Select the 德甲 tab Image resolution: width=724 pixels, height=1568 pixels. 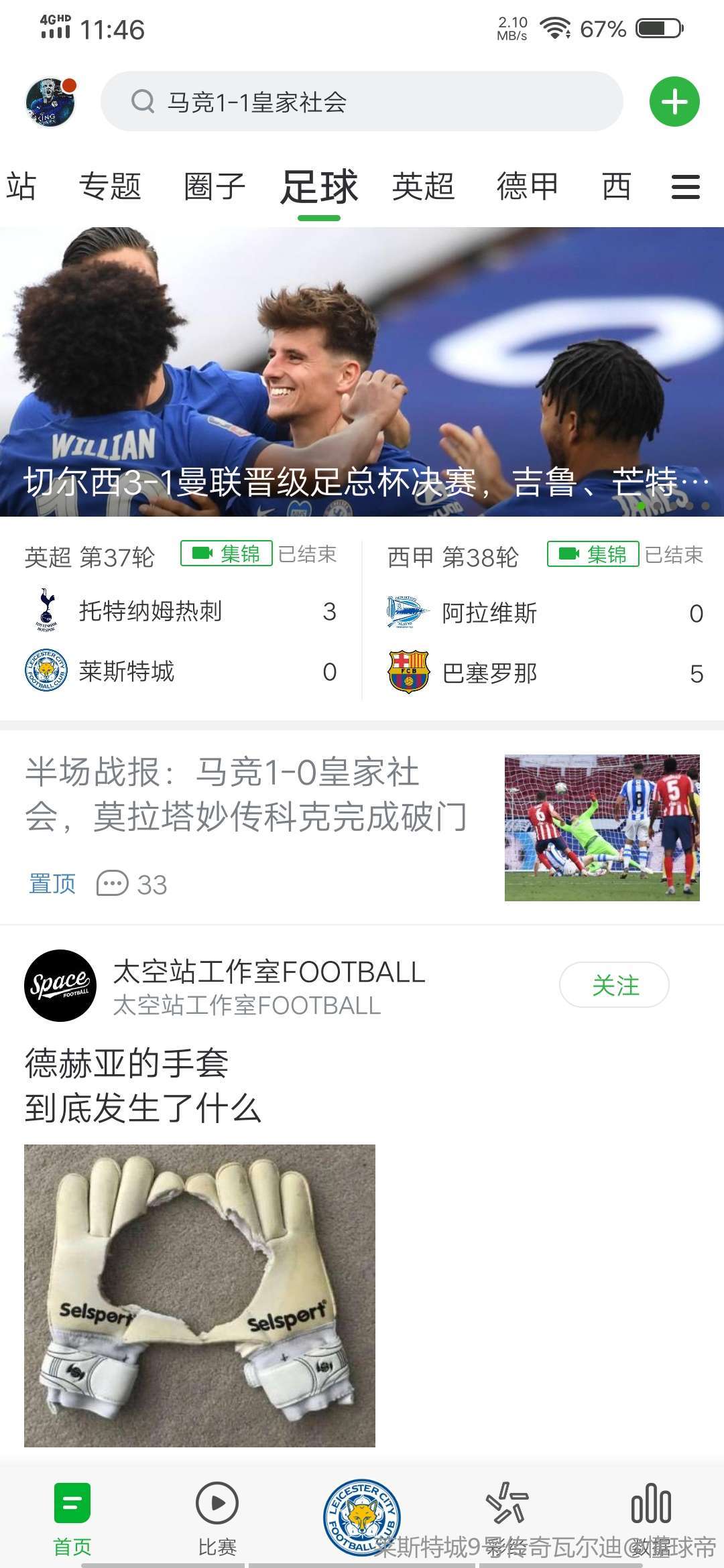click(x=528, y=186)
